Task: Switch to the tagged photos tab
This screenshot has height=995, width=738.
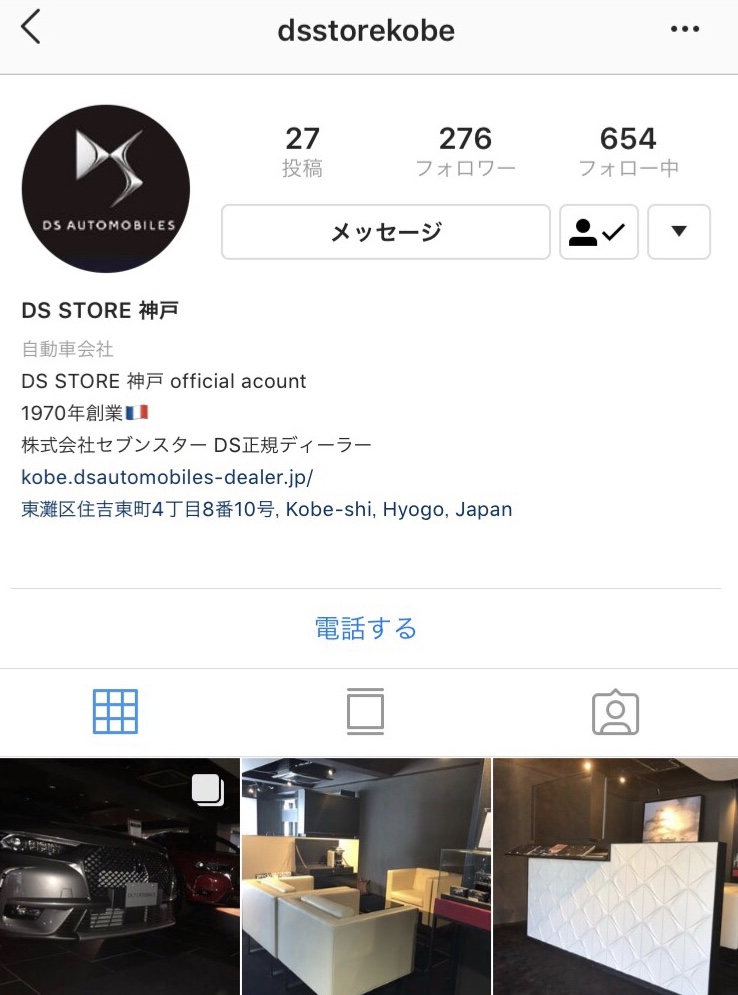Action: 615,712
